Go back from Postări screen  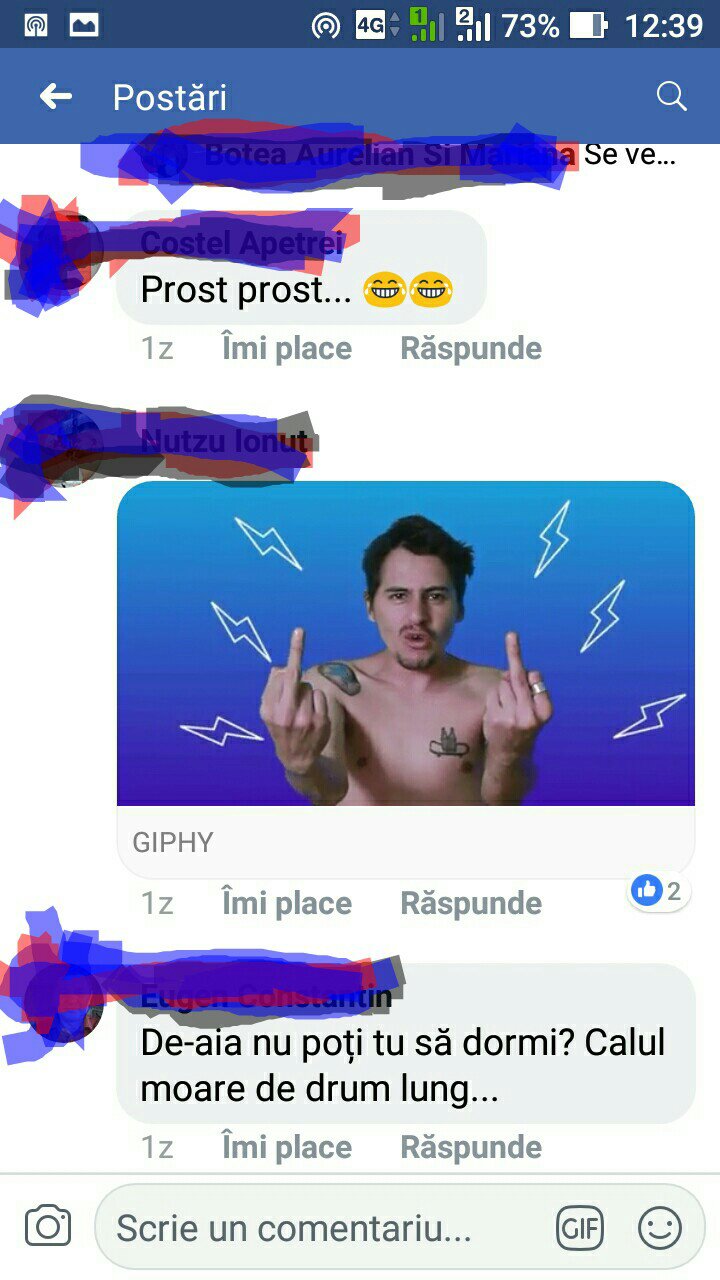click(x=56, y=97)
